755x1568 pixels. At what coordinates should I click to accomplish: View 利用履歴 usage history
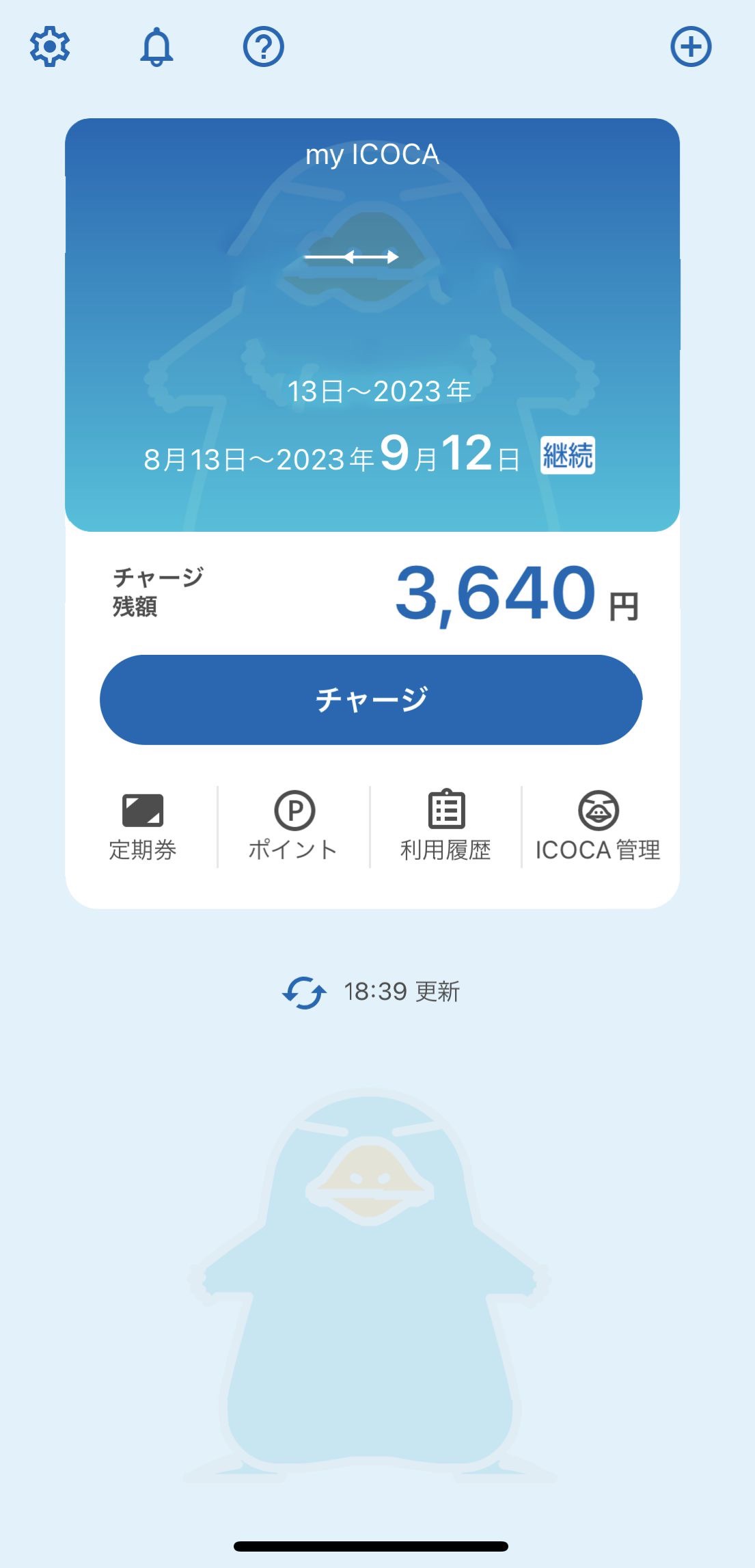pyautogui.click(x=445, y=827)
